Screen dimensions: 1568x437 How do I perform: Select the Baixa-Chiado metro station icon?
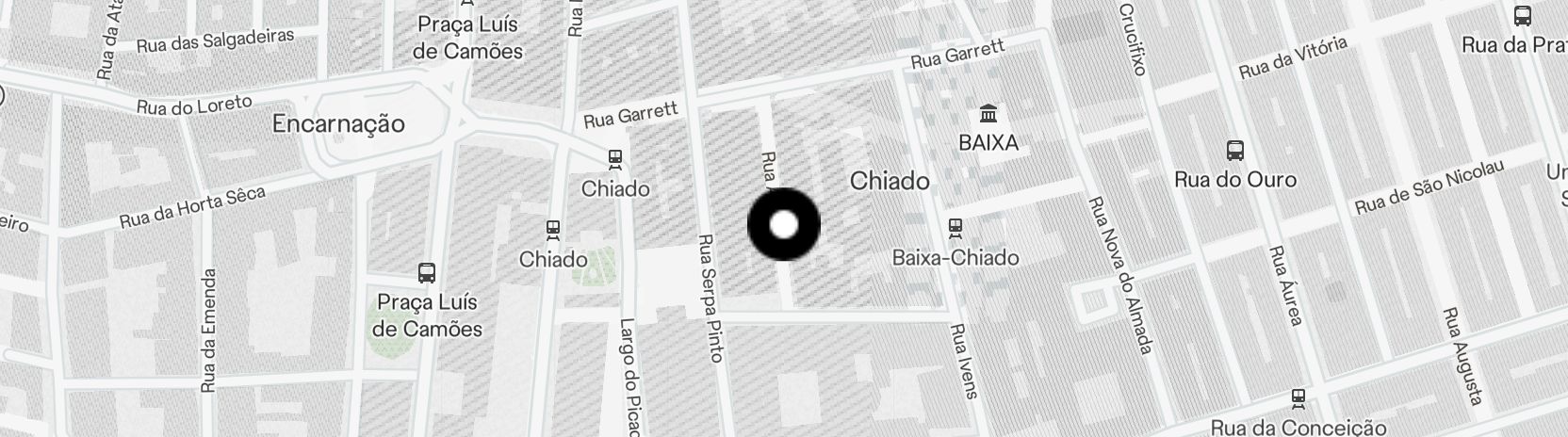(x=955, y=227)
